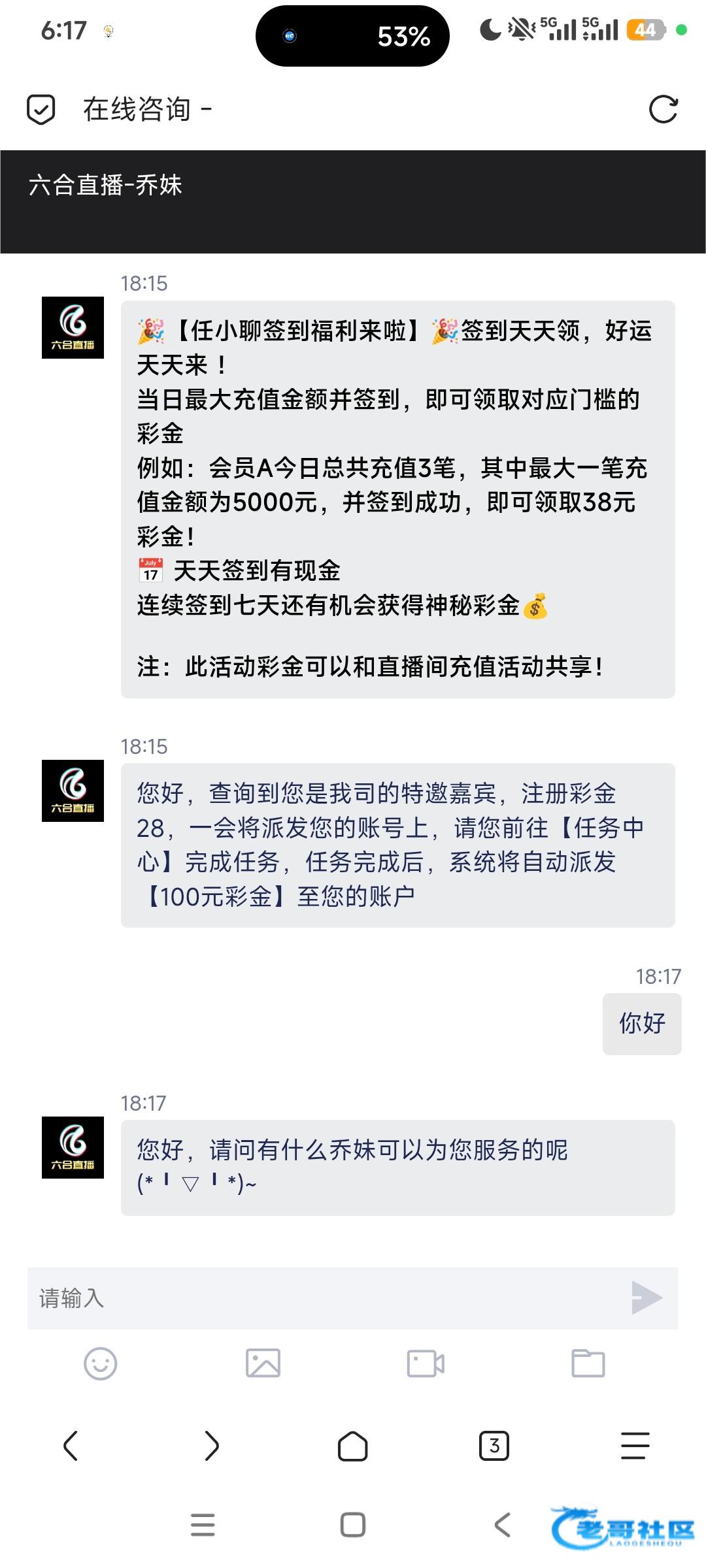This screenshot has height=1568, width=706.
Task: Go back in the browser
Action: pyautogui.click(x=71, y=1446)
